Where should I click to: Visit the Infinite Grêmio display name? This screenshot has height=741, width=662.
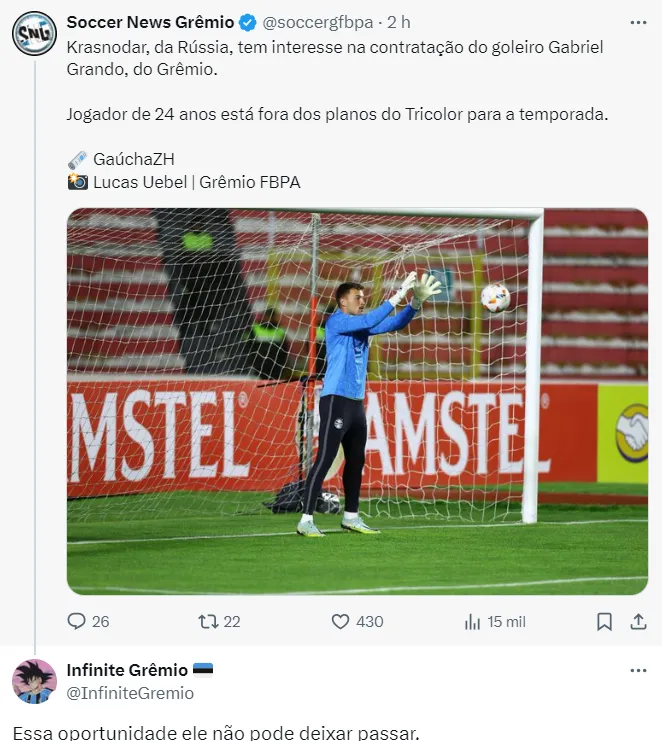[126, 670]
